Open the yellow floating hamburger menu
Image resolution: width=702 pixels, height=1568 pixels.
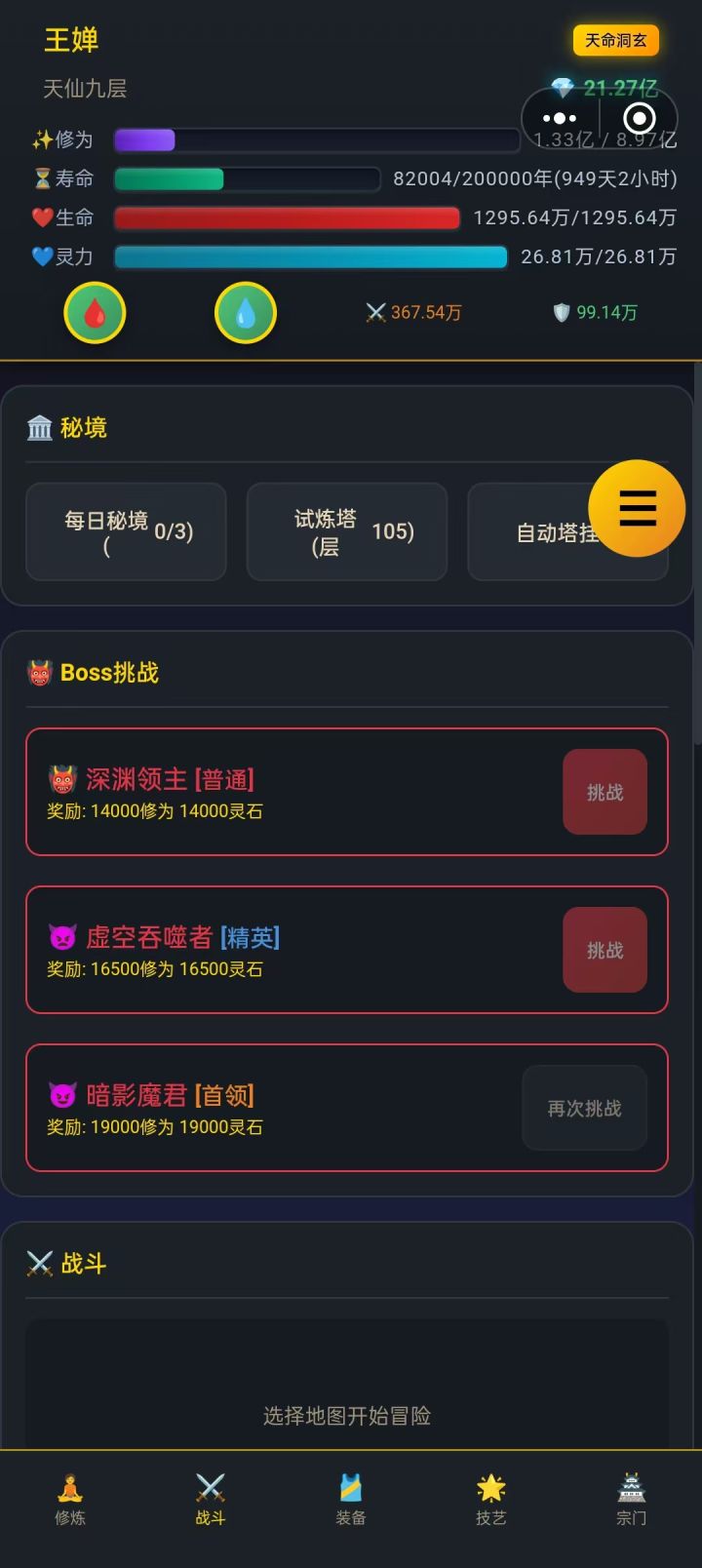point(637,509)
